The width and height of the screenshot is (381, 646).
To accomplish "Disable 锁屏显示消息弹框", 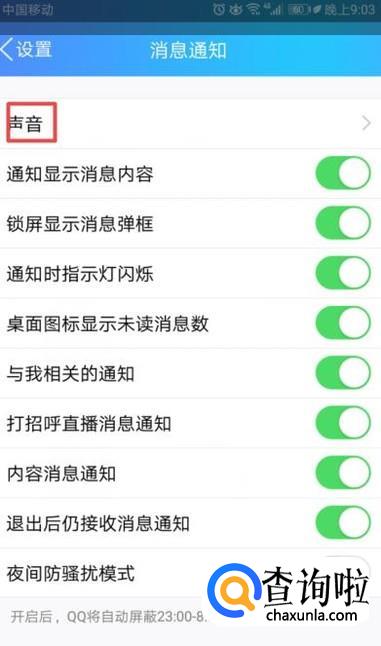I will pyautogui.click(x=343, y=223).
